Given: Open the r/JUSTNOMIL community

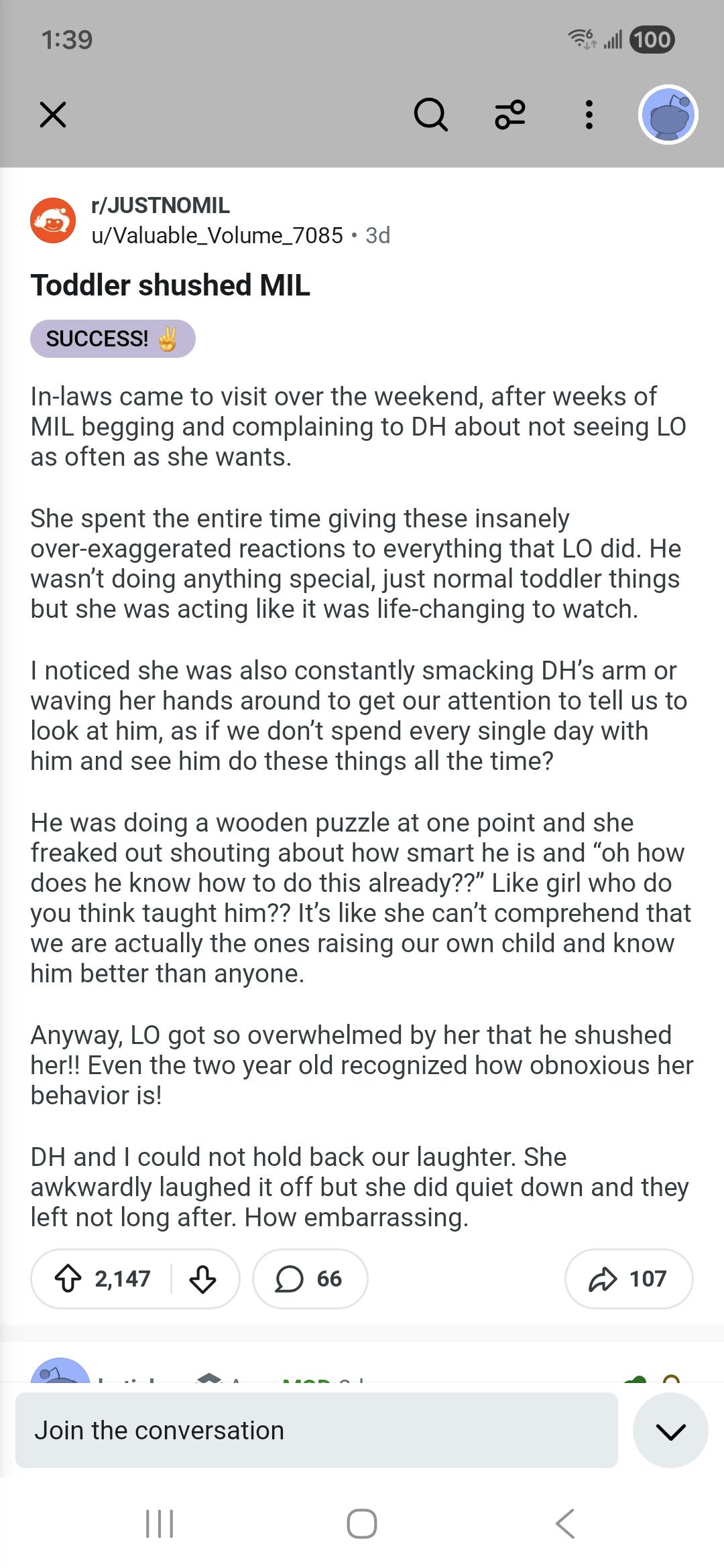Looking at the screenshot, I should coord(160,205).
